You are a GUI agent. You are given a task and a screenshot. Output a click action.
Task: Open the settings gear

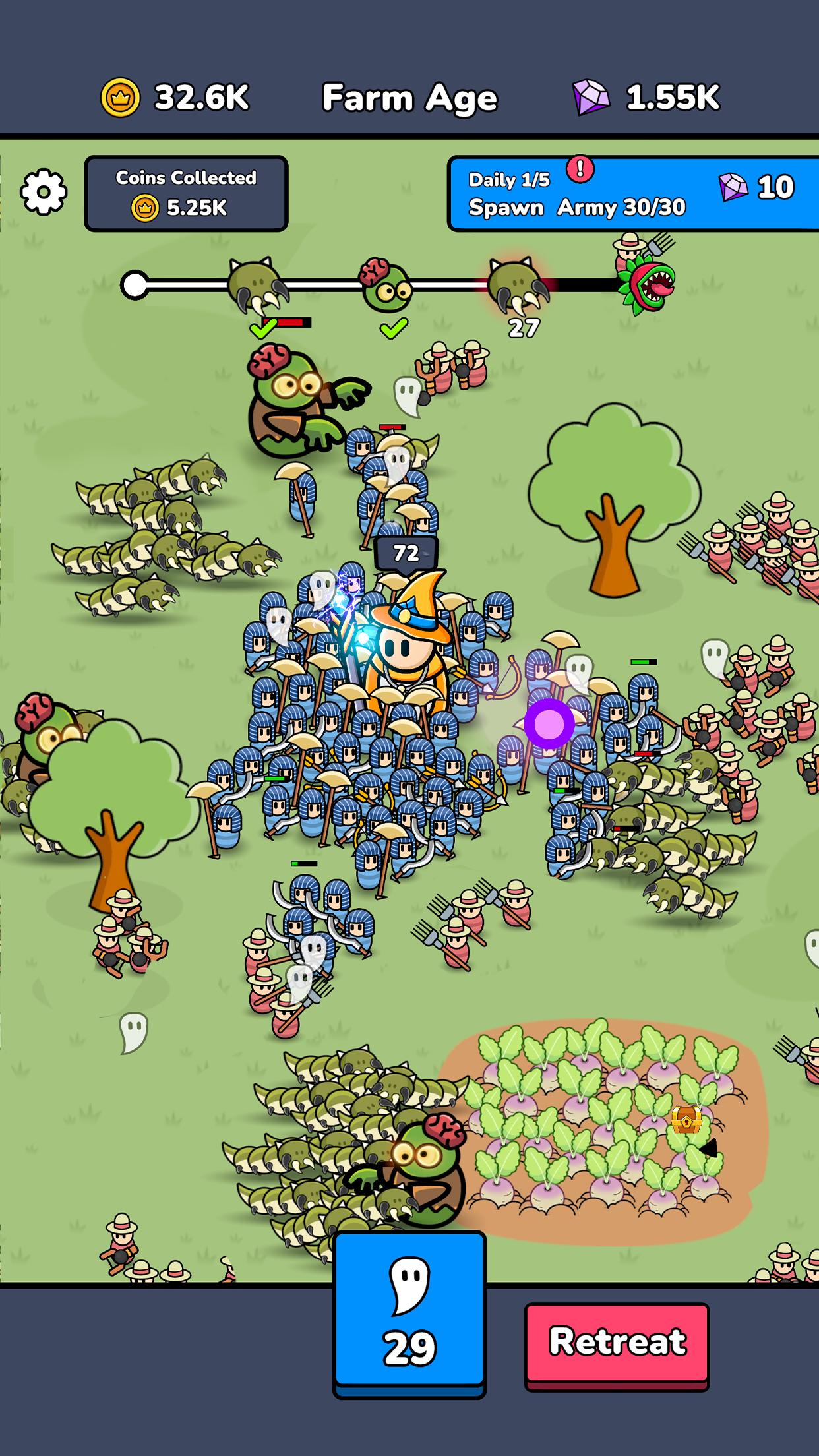click(x=44, y=192)
